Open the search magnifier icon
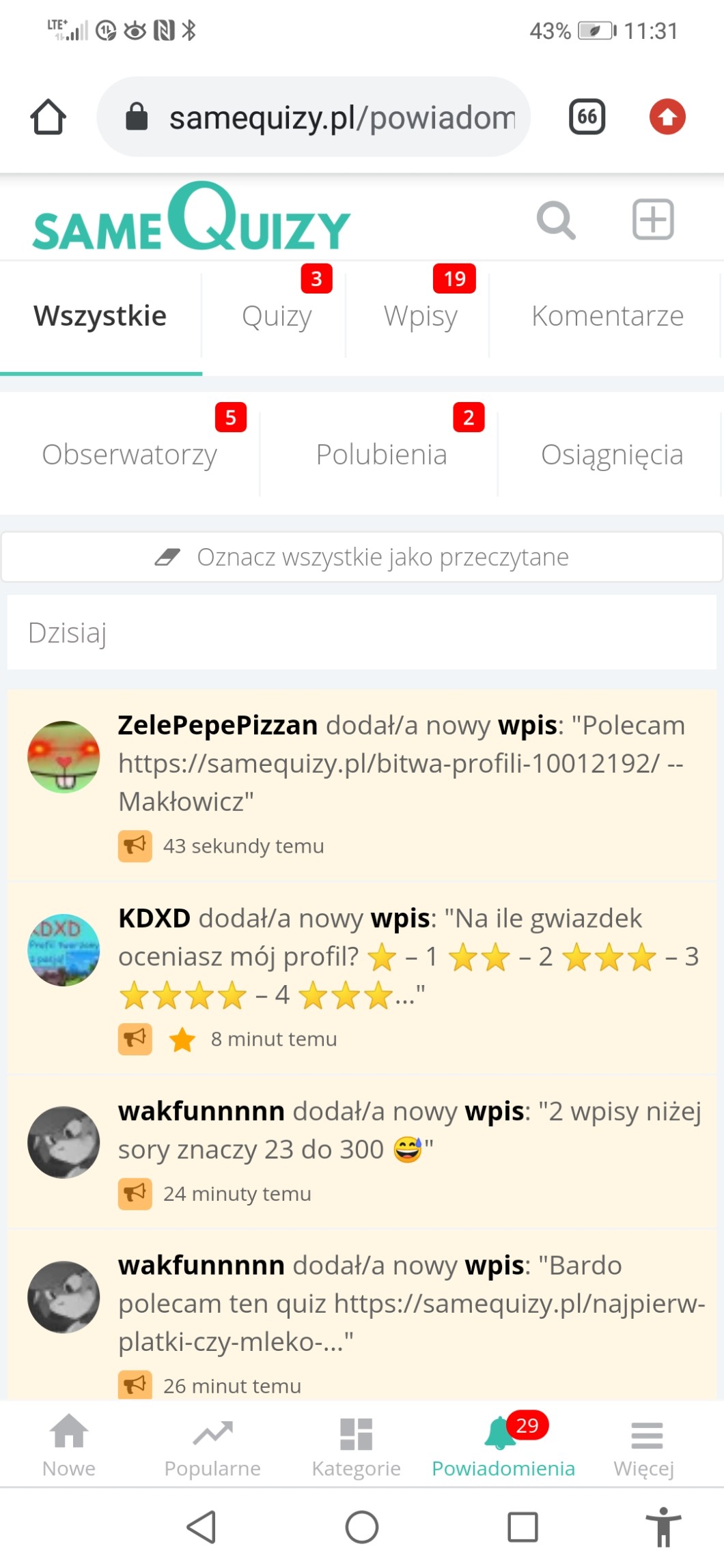 tap(556, 220)
